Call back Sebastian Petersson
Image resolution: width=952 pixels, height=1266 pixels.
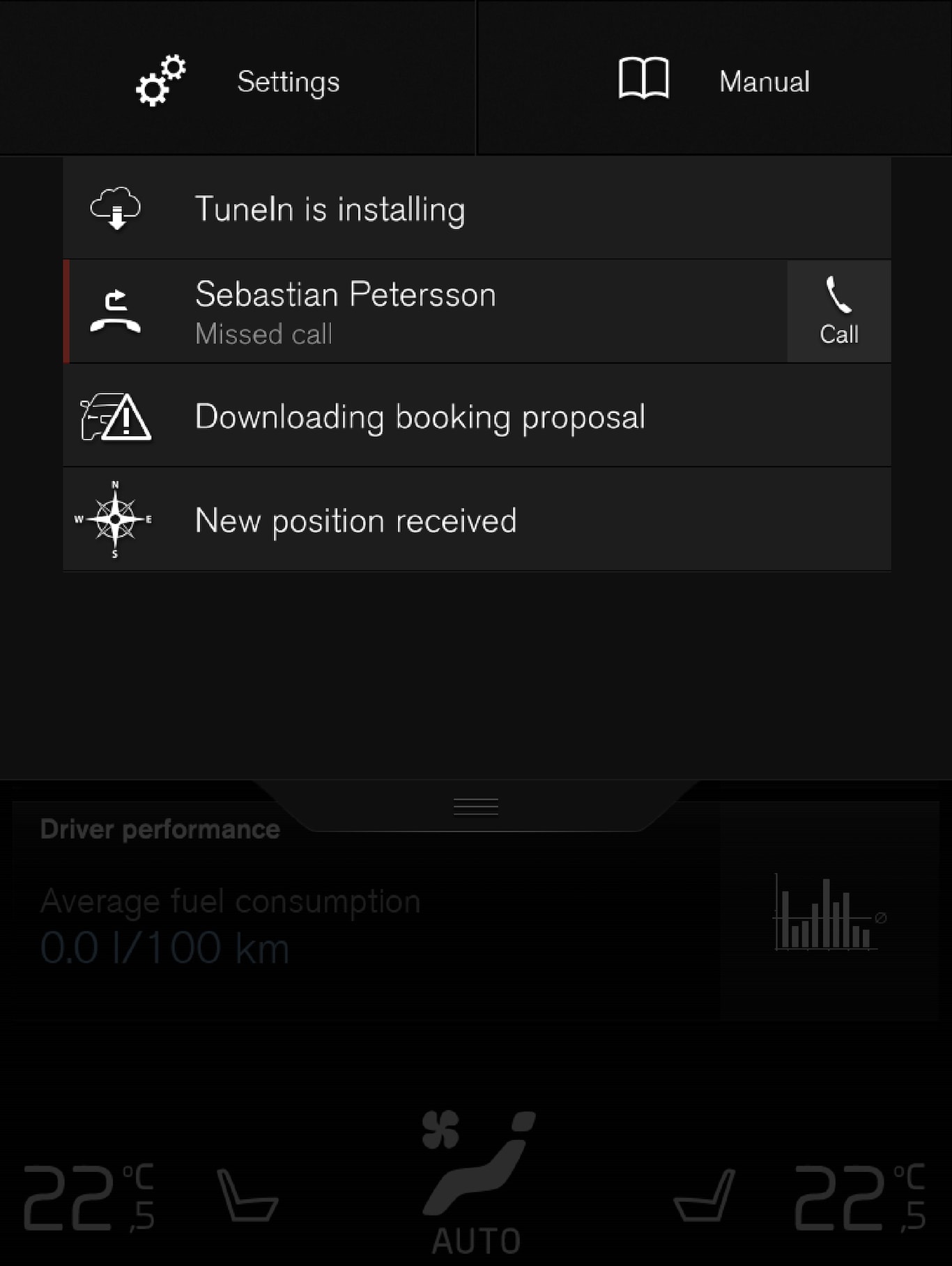tap(838, 311)
